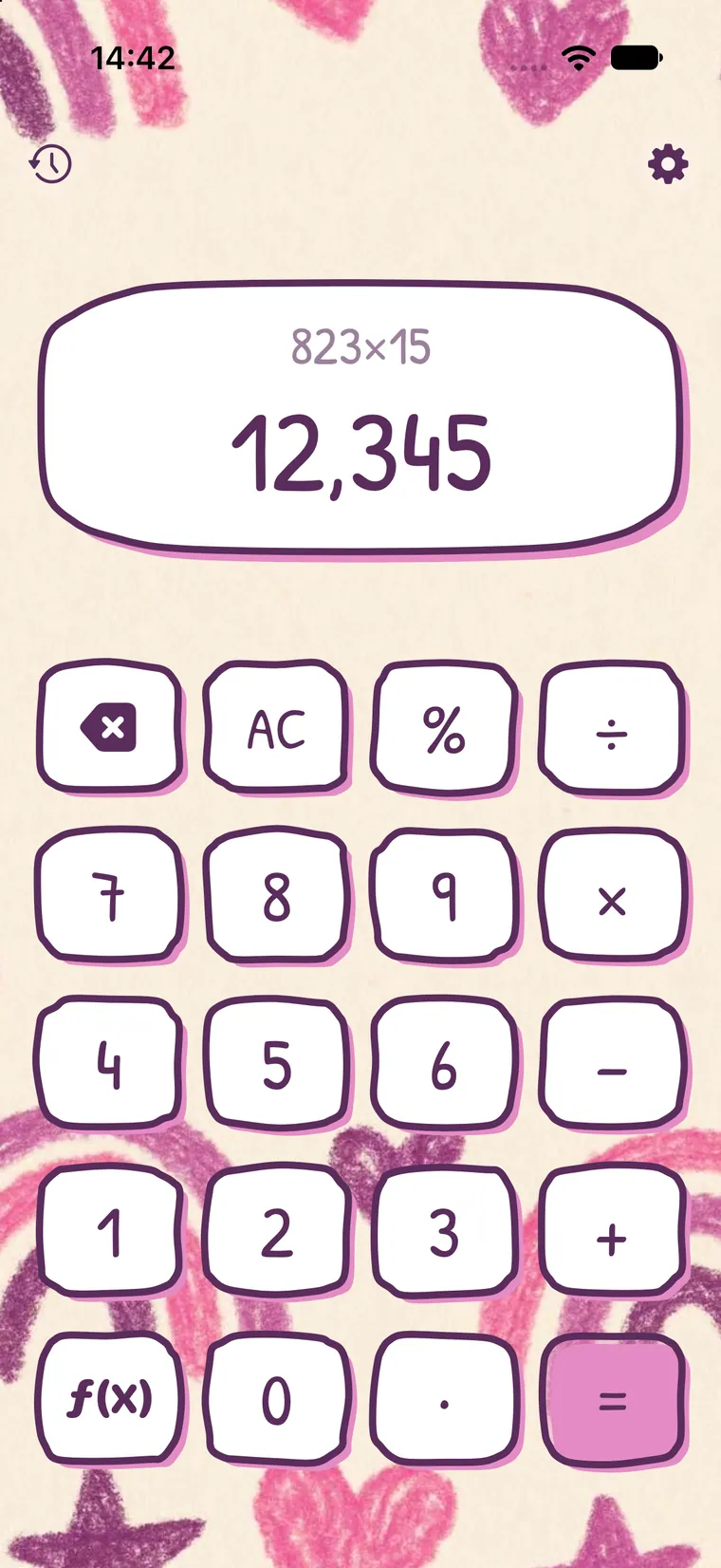Enter digit 0
Image resolution: width=721 pixels, height=1568 pixels.
coord(276,1400)
